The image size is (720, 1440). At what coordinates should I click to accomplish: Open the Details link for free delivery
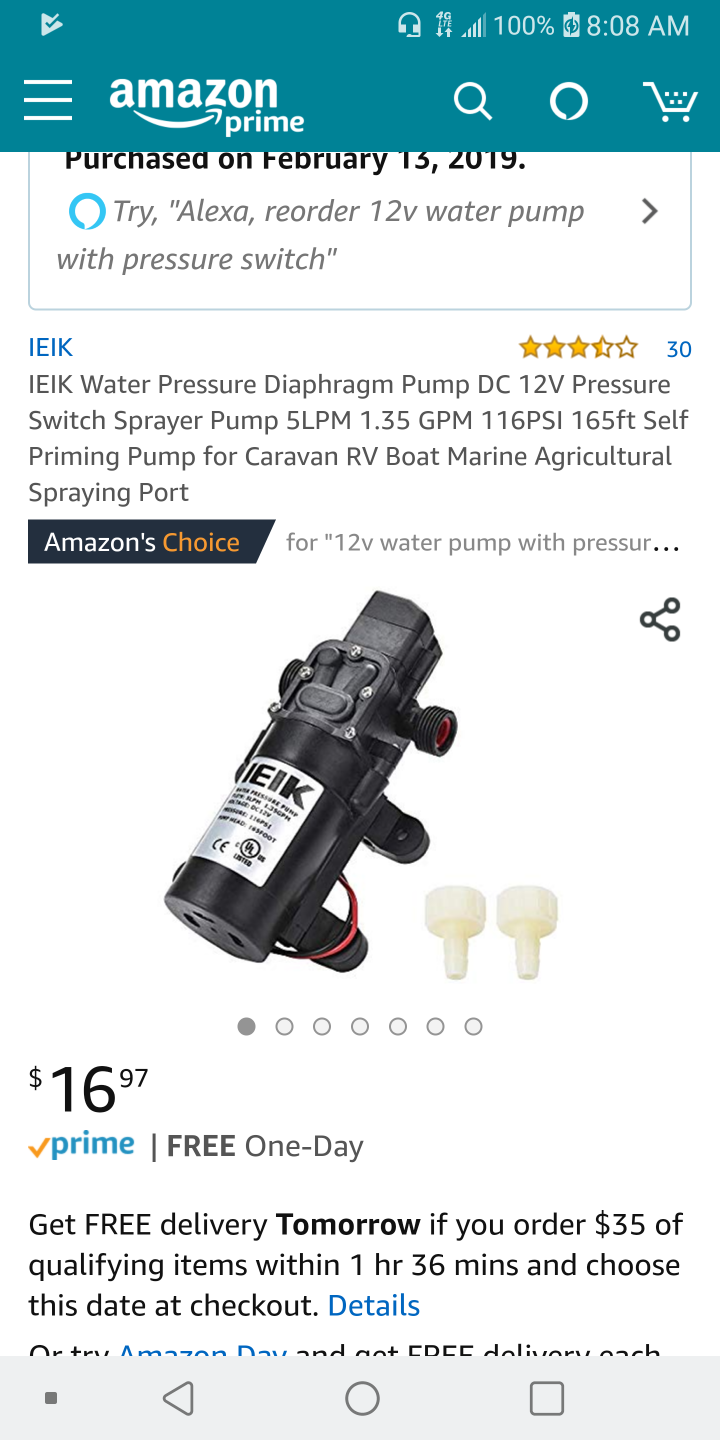click(373, 1306)
